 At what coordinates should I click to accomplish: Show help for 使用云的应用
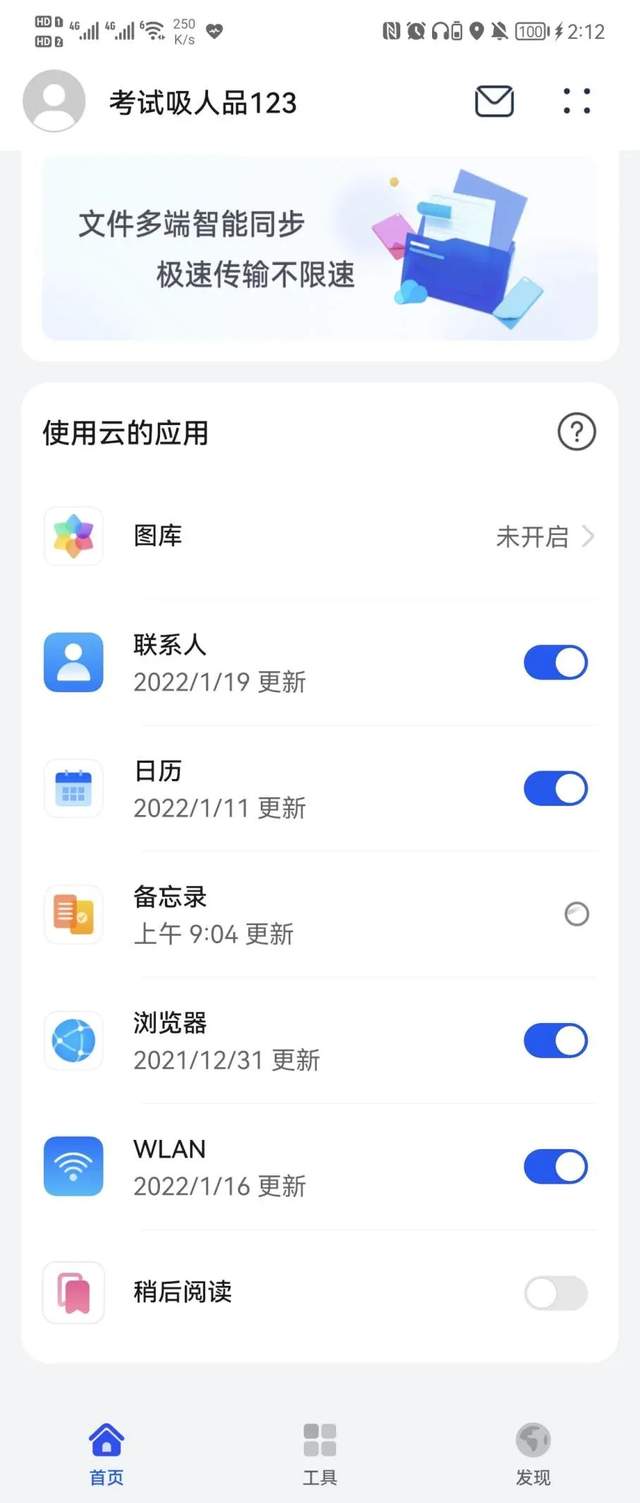[x=576, y=433]
